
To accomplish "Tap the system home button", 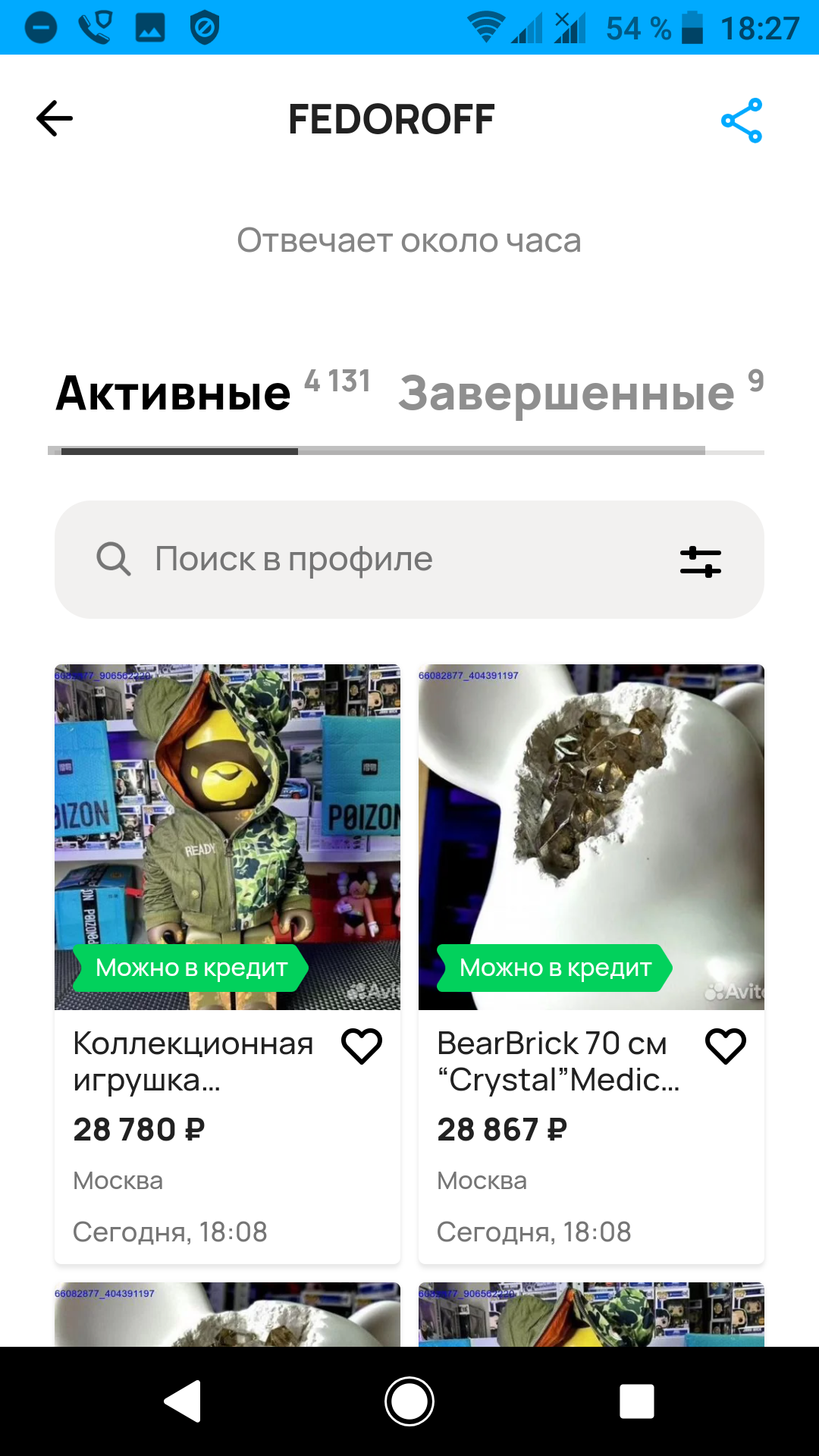I will pos(409,1401).
